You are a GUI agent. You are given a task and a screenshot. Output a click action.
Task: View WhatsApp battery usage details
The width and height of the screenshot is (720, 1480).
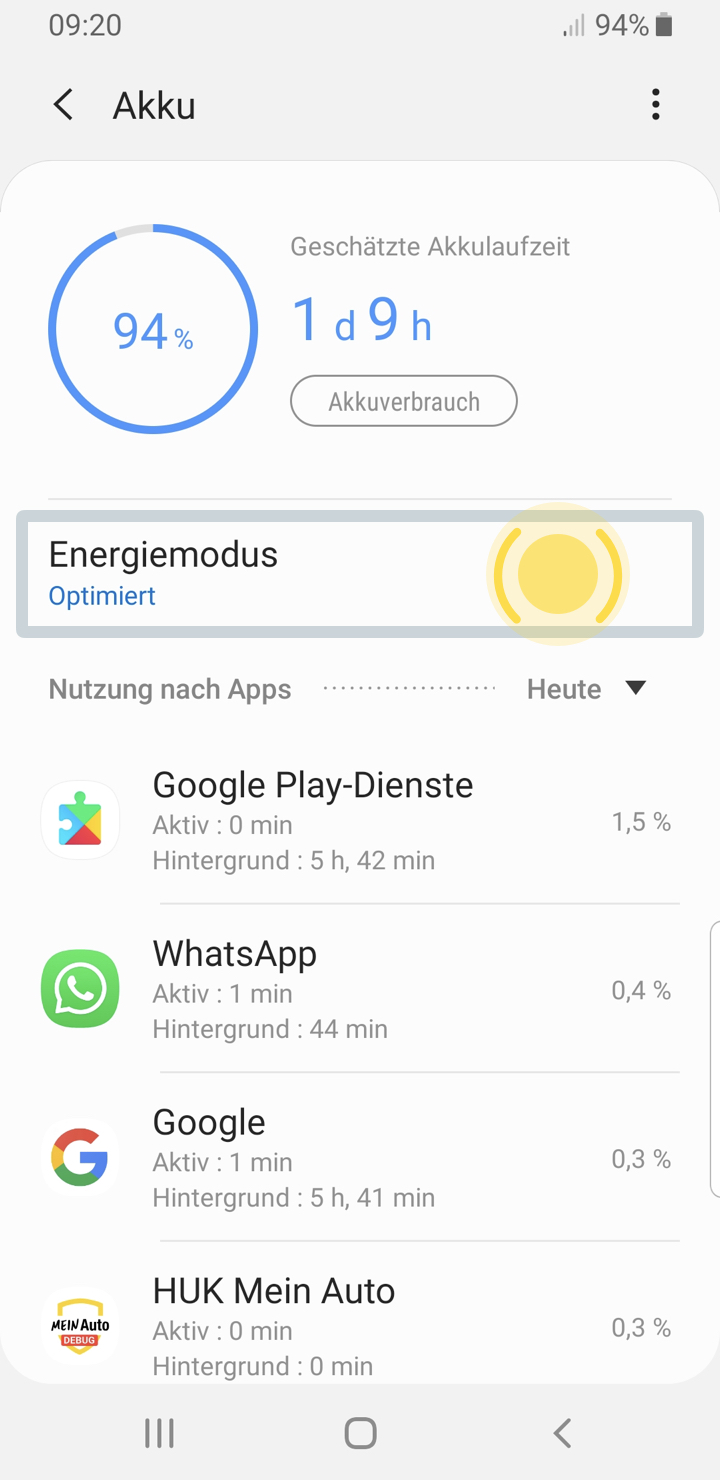click(360, 989)
